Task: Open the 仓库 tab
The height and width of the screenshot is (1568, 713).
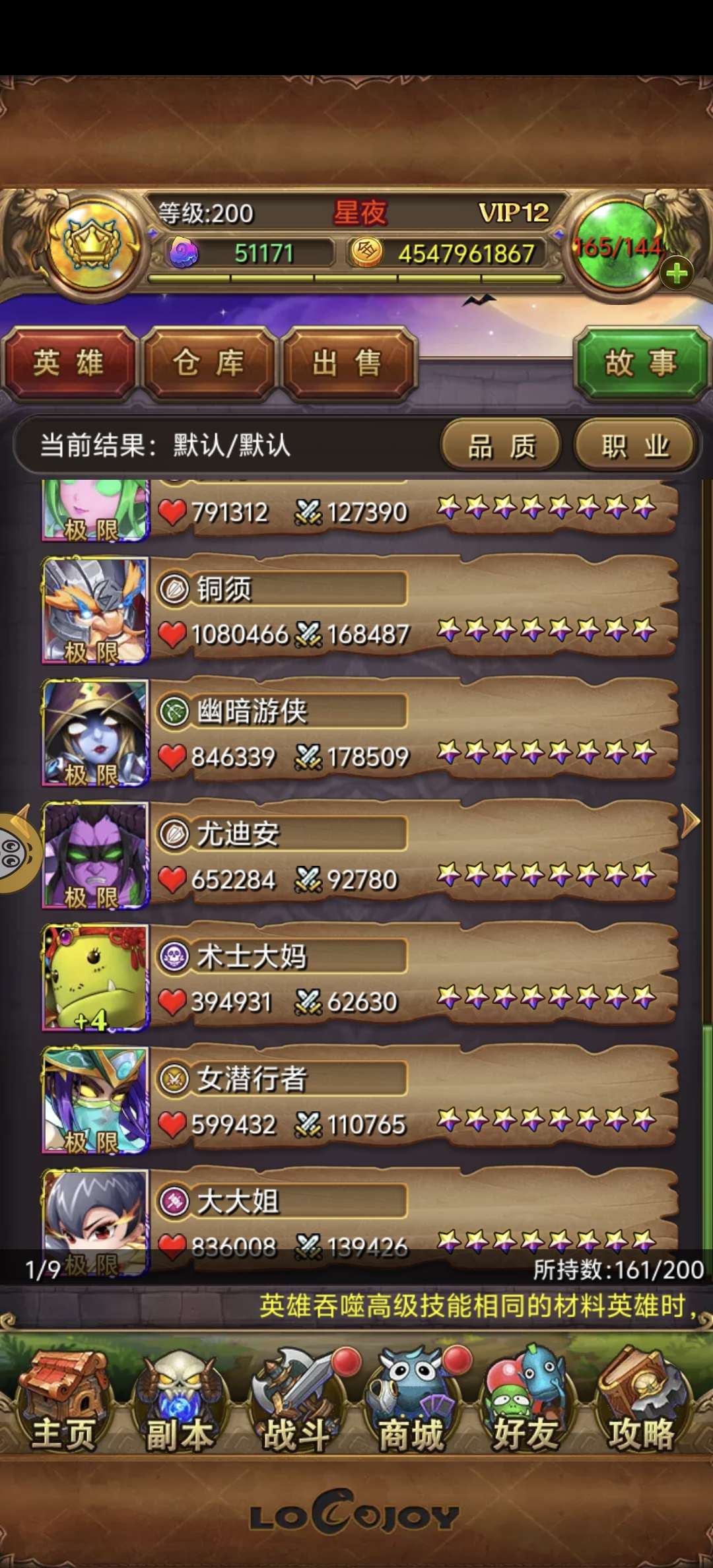Action: point(209,364)
